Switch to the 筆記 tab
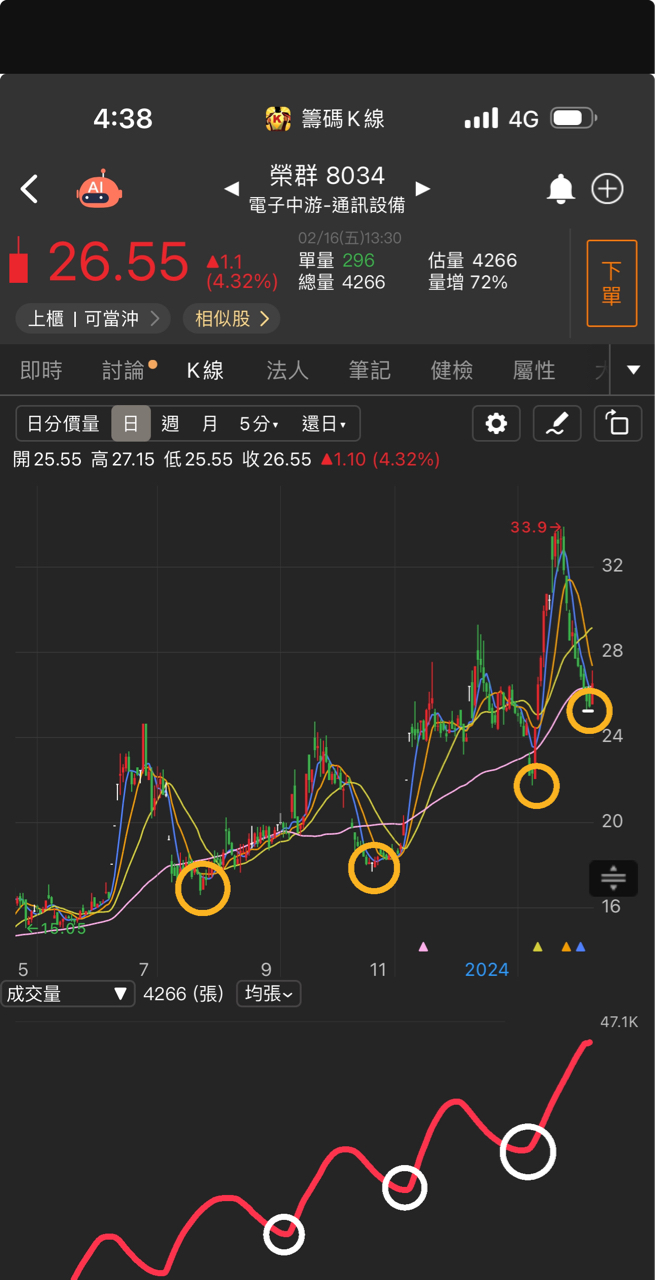The width and height of the screenshot is (655, 1280). click(369, 371)
